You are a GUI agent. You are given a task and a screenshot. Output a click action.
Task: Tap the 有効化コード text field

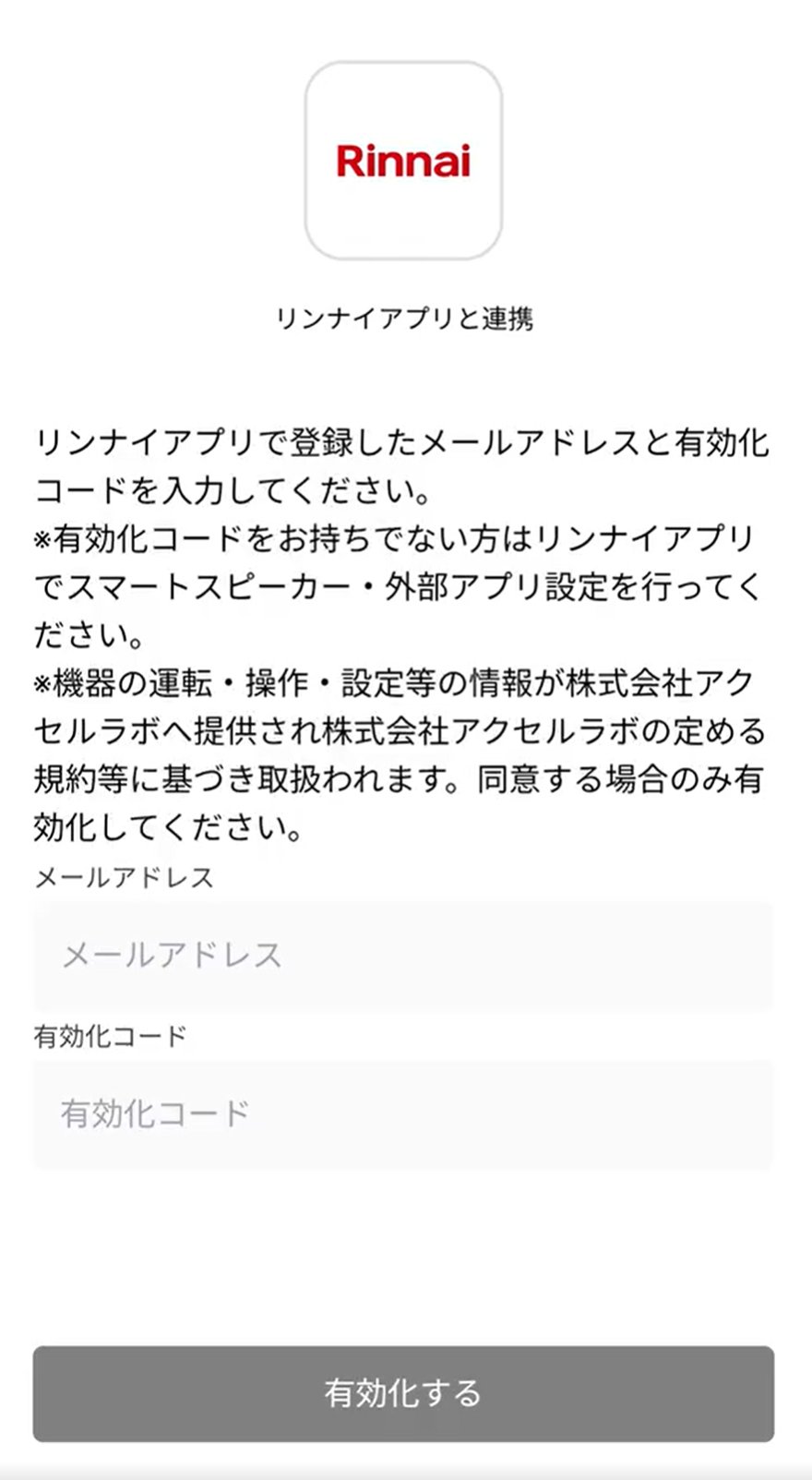[403, 1113]
